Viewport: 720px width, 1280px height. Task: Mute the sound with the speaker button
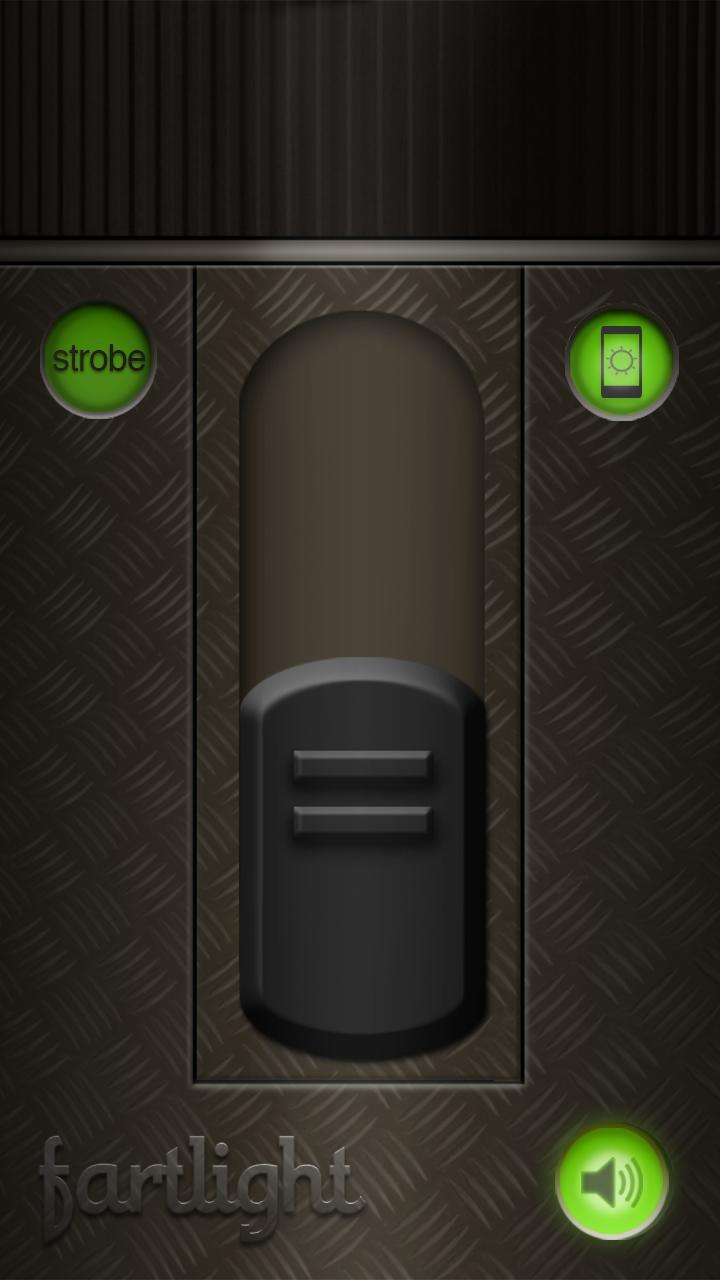point(612,1183)
